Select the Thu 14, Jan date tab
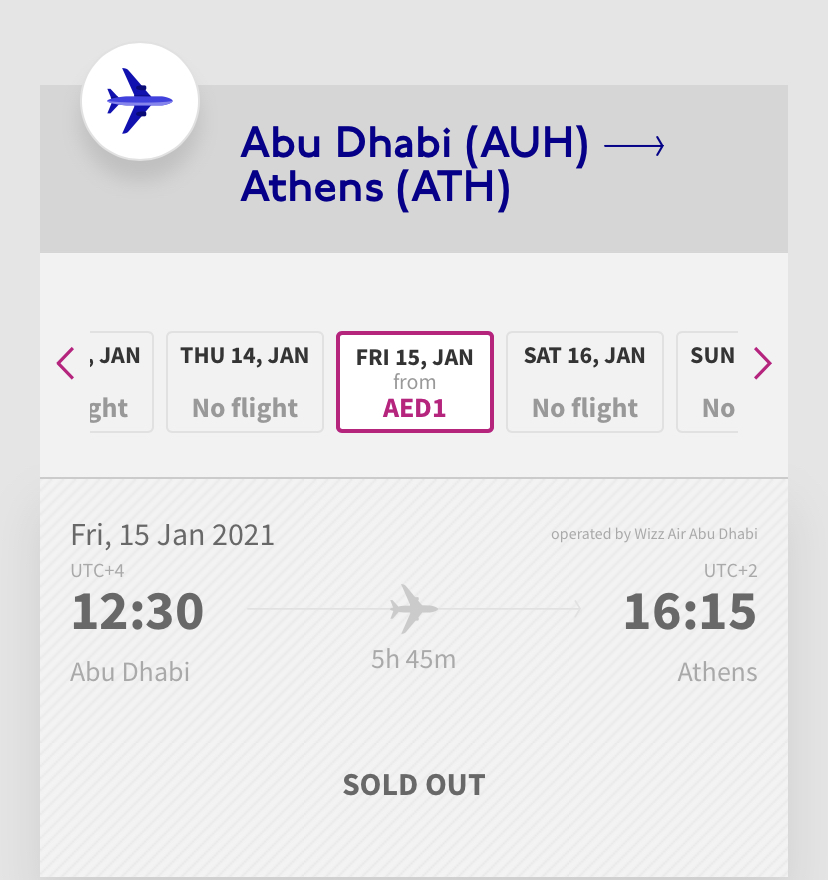 pos(245,382)
